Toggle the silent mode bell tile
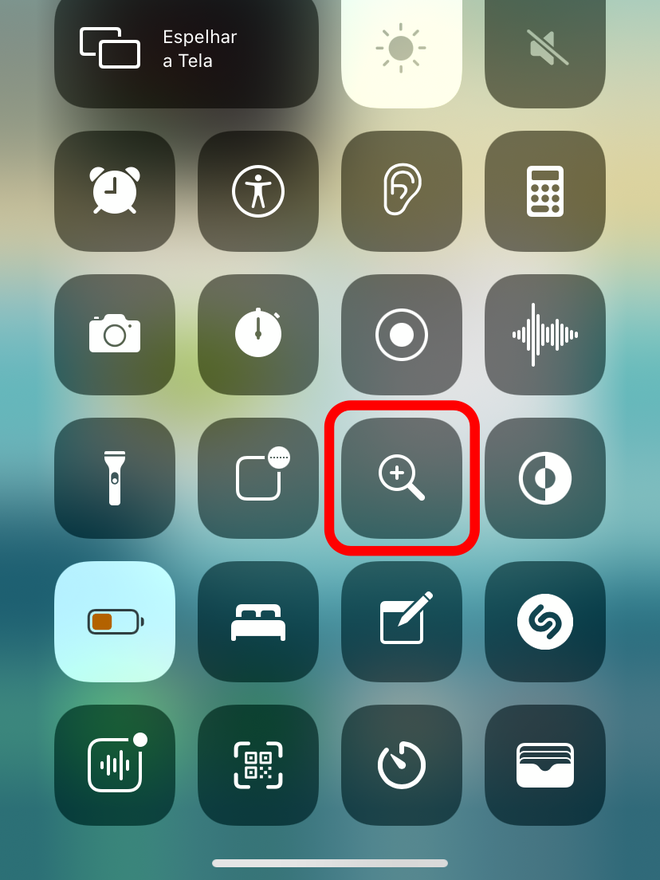 click(x=545, y=48)
